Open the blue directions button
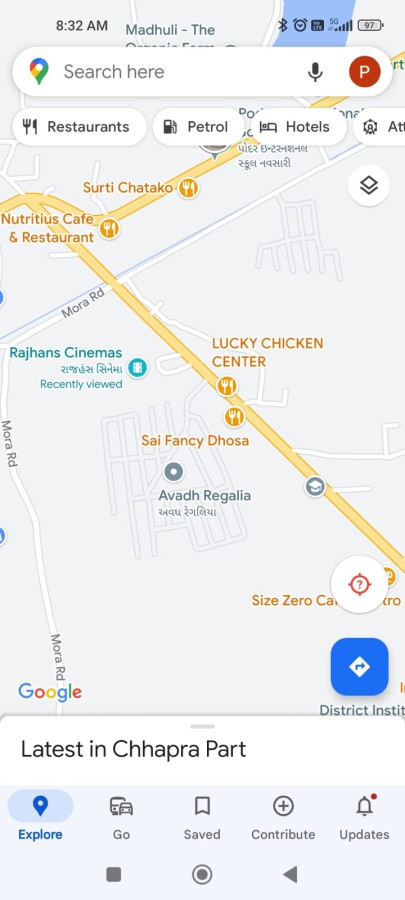This screenshot has height=900, width=405. point(360,666)
